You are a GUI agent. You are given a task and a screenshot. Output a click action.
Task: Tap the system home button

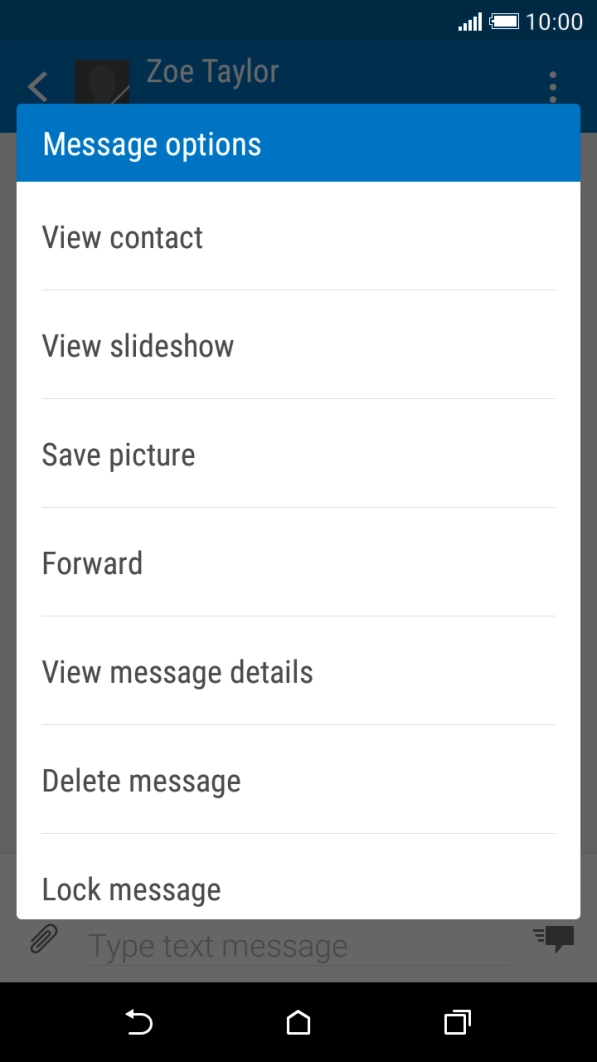tap(298, 1022)
